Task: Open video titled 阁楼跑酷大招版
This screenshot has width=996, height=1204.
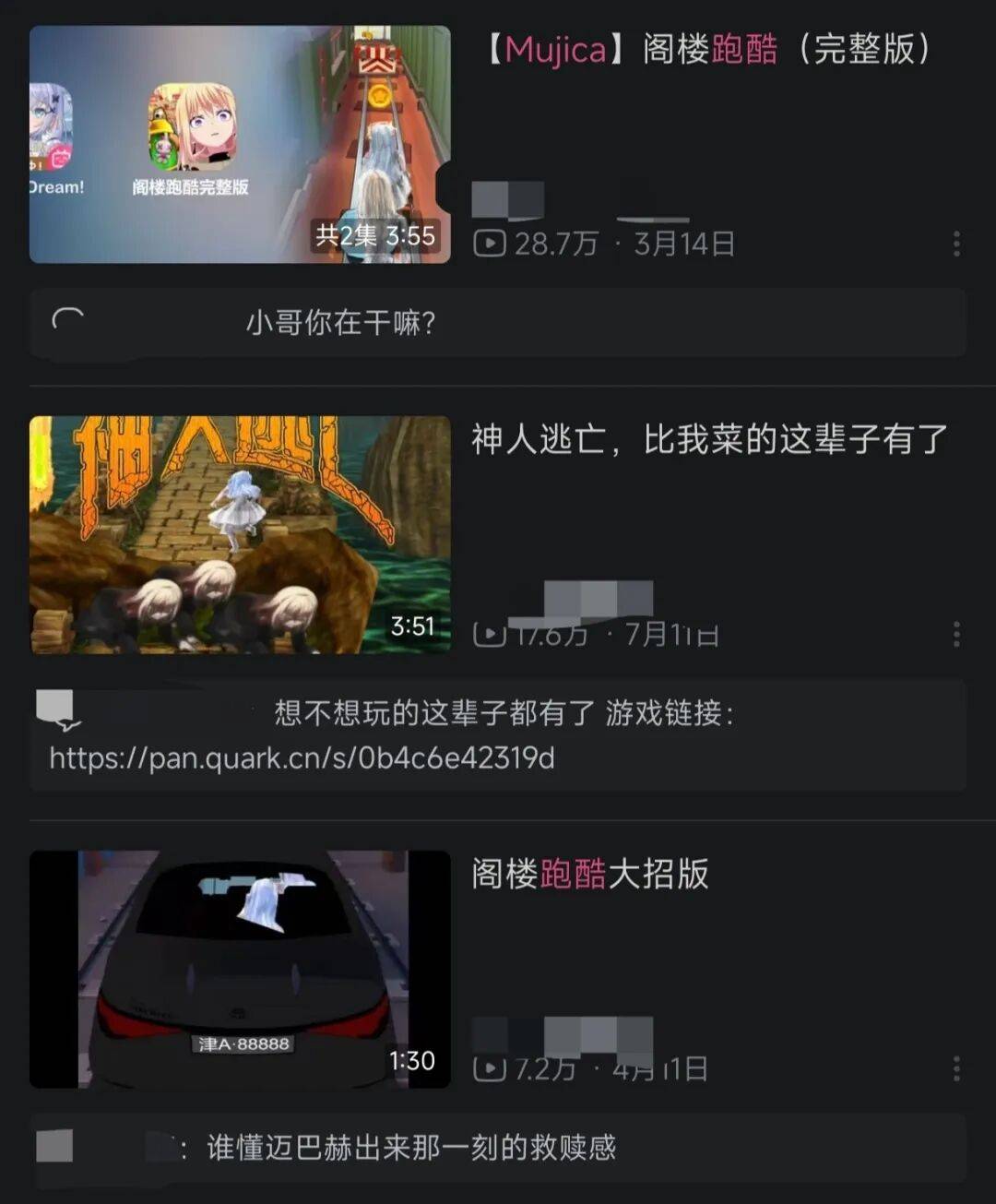Action: click(590, 874)
